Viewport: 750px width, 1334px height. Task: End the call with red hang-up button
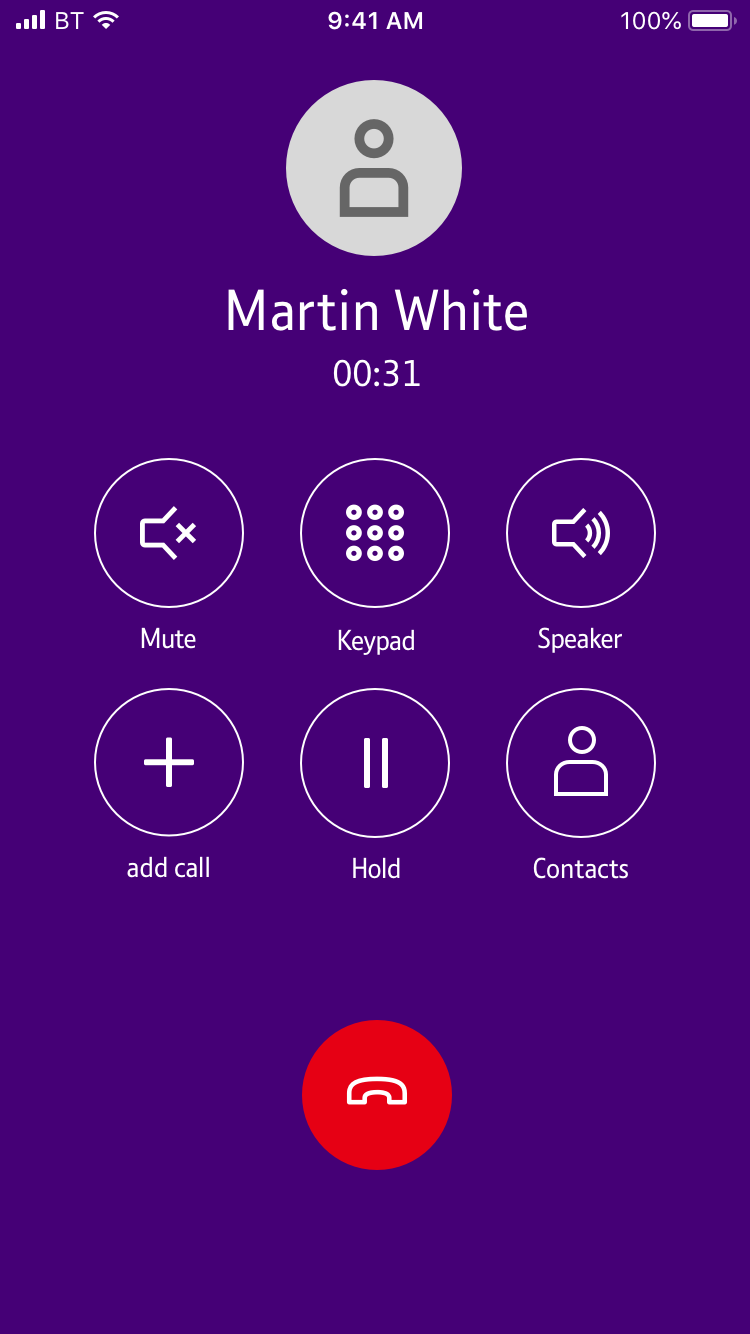click(377, 1094)
